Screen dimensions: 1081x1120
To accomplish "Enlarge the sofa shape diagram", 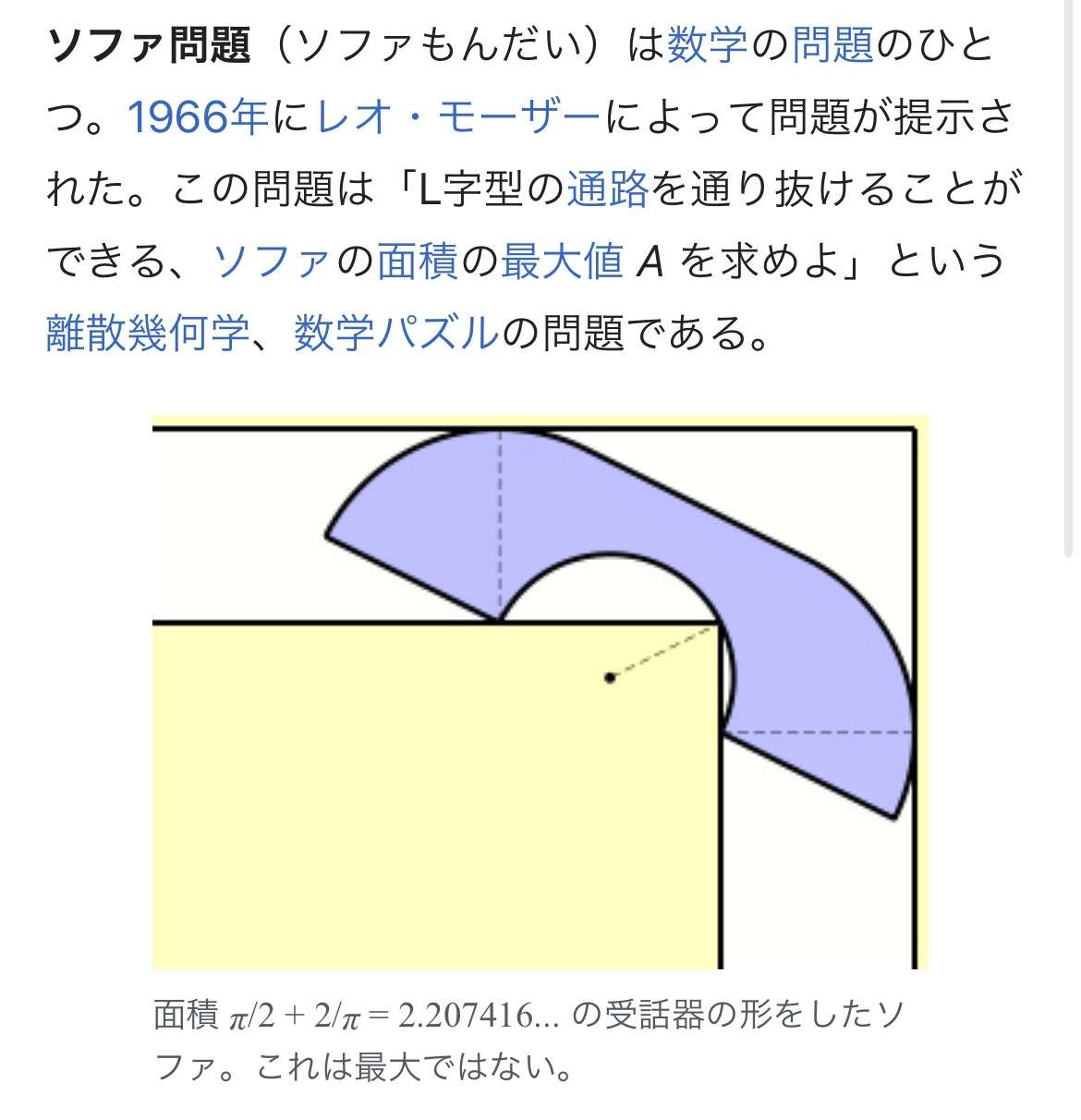I will [540, 693].
